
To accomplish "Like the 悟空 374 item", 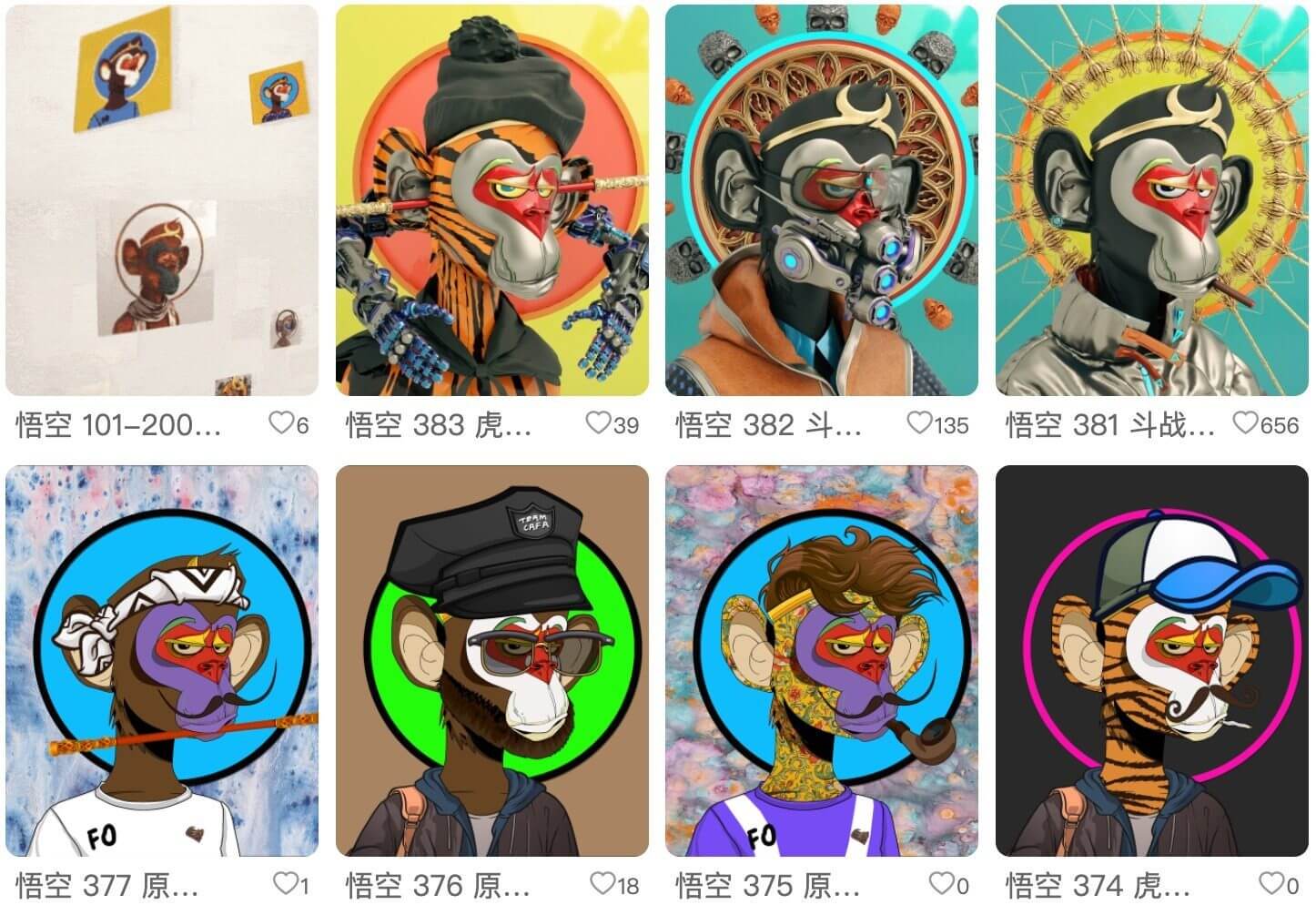I will [1271, 883].
